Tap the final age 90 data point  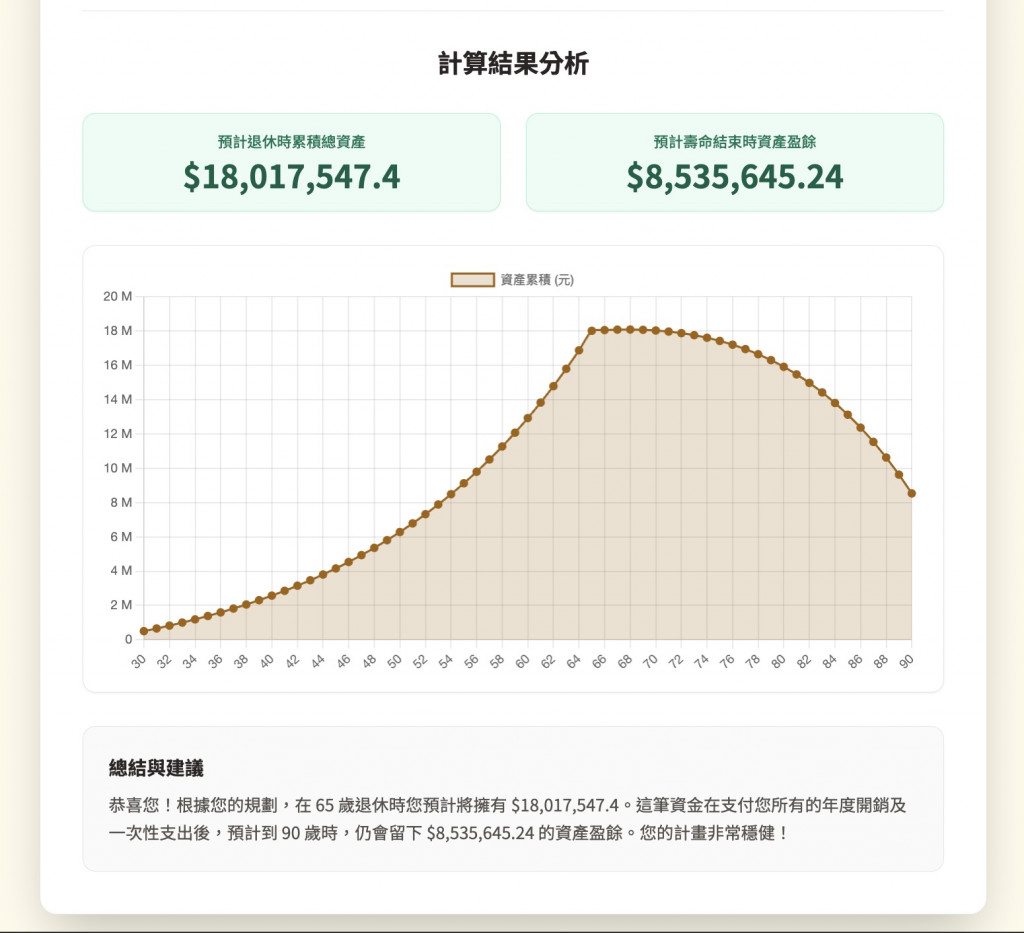click(911, 493)
